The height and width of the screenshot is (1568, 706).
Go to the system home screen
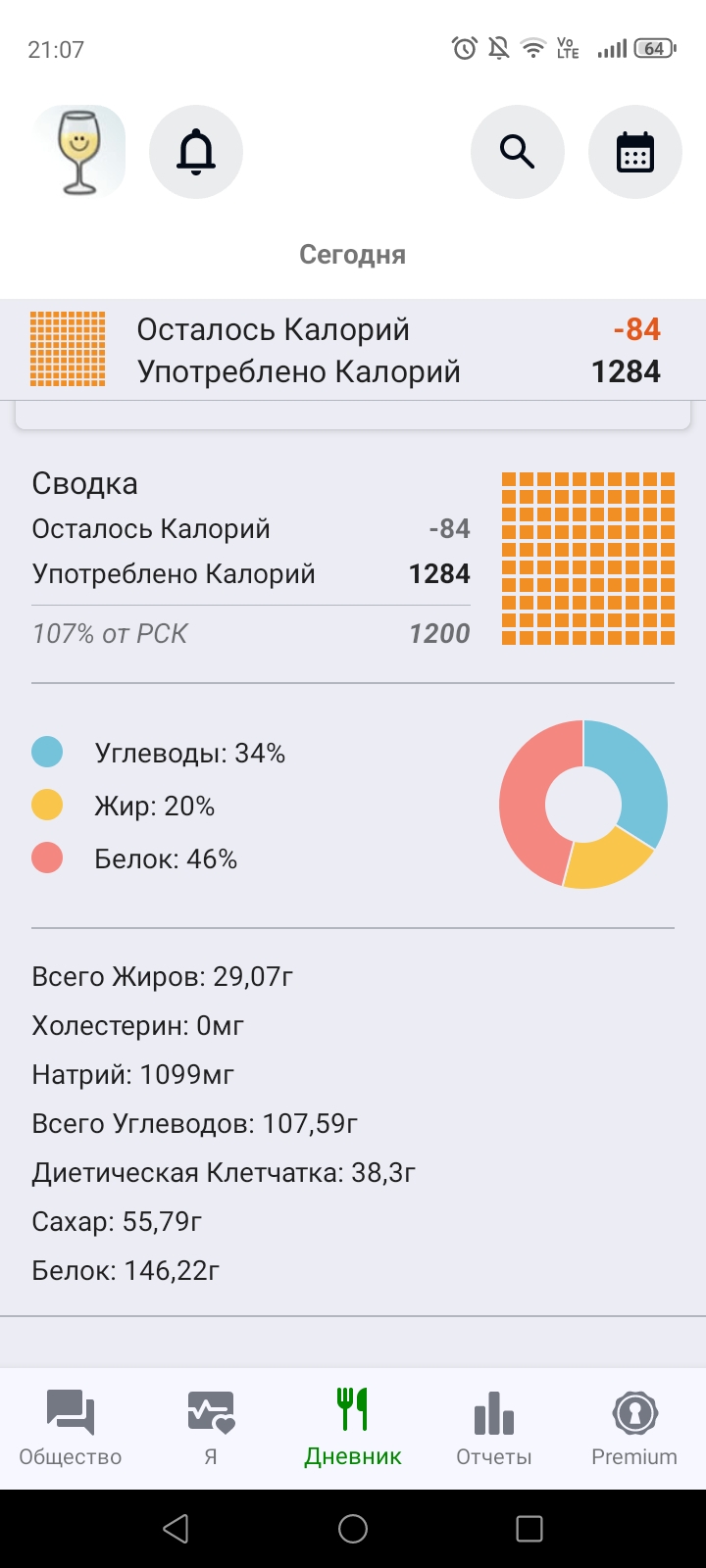pos(353,1529)
